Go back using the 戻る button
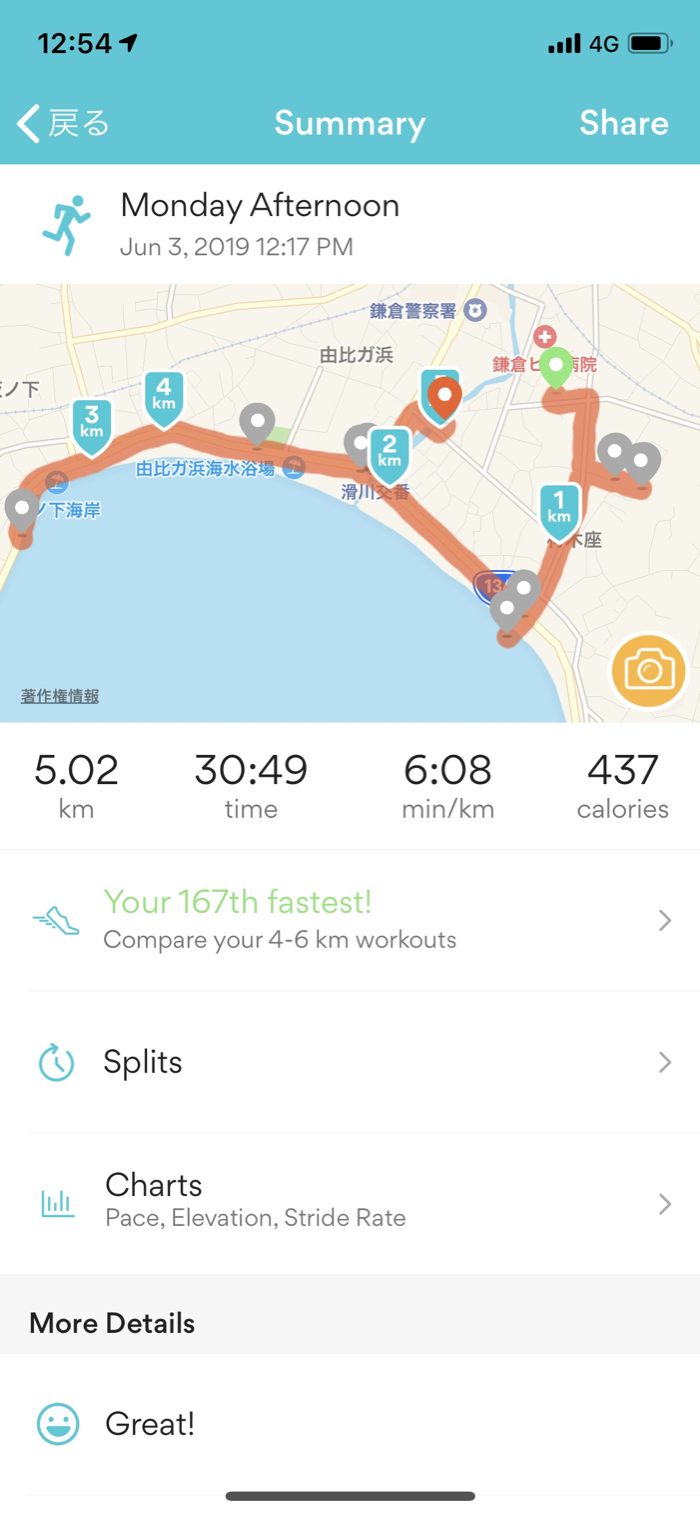The height and width of the screenshot is (1516, 700). (x=64, y=123)
